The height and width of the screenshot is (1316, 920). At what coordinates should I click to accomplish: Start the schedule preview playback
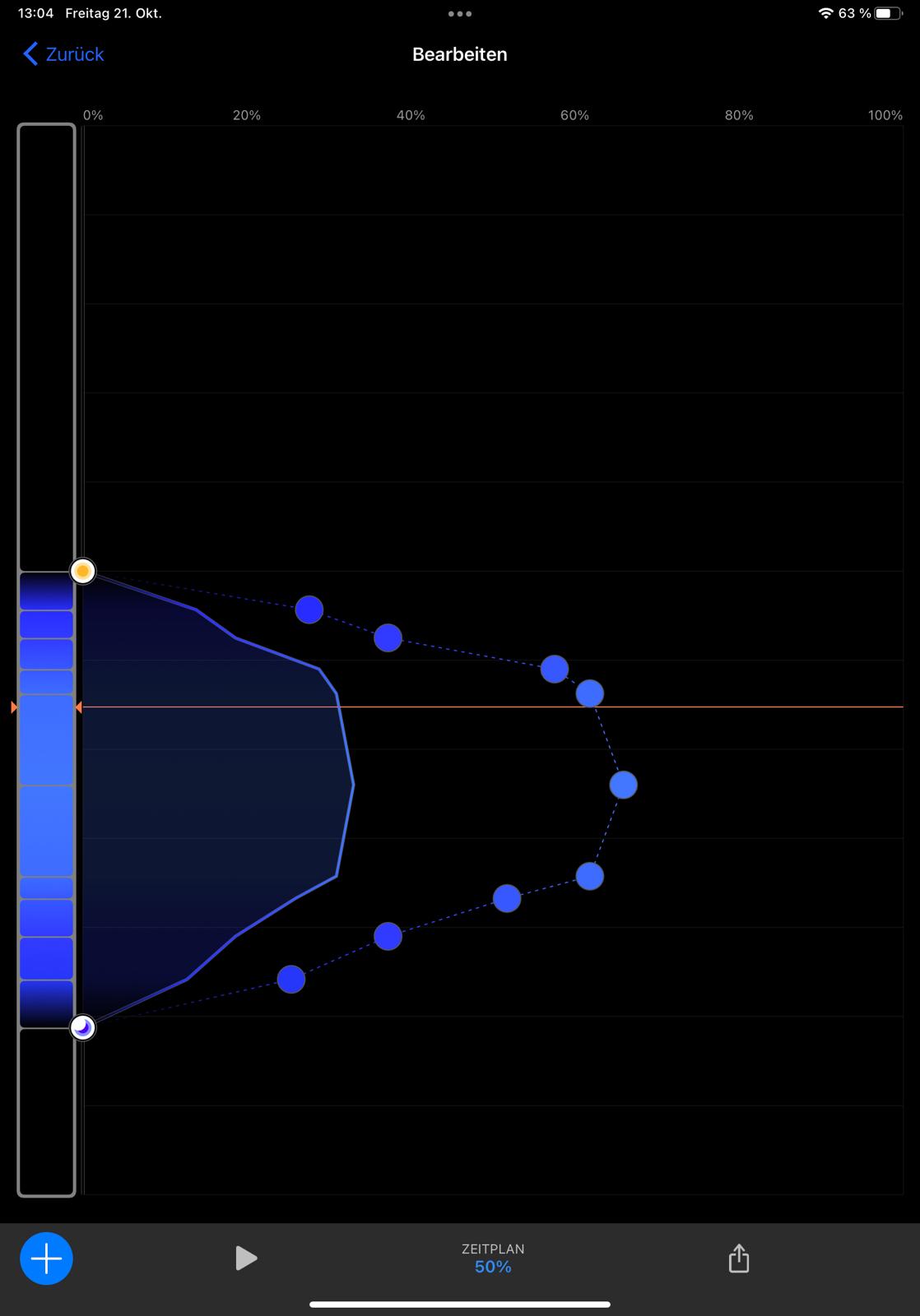tap(245, 1258)
